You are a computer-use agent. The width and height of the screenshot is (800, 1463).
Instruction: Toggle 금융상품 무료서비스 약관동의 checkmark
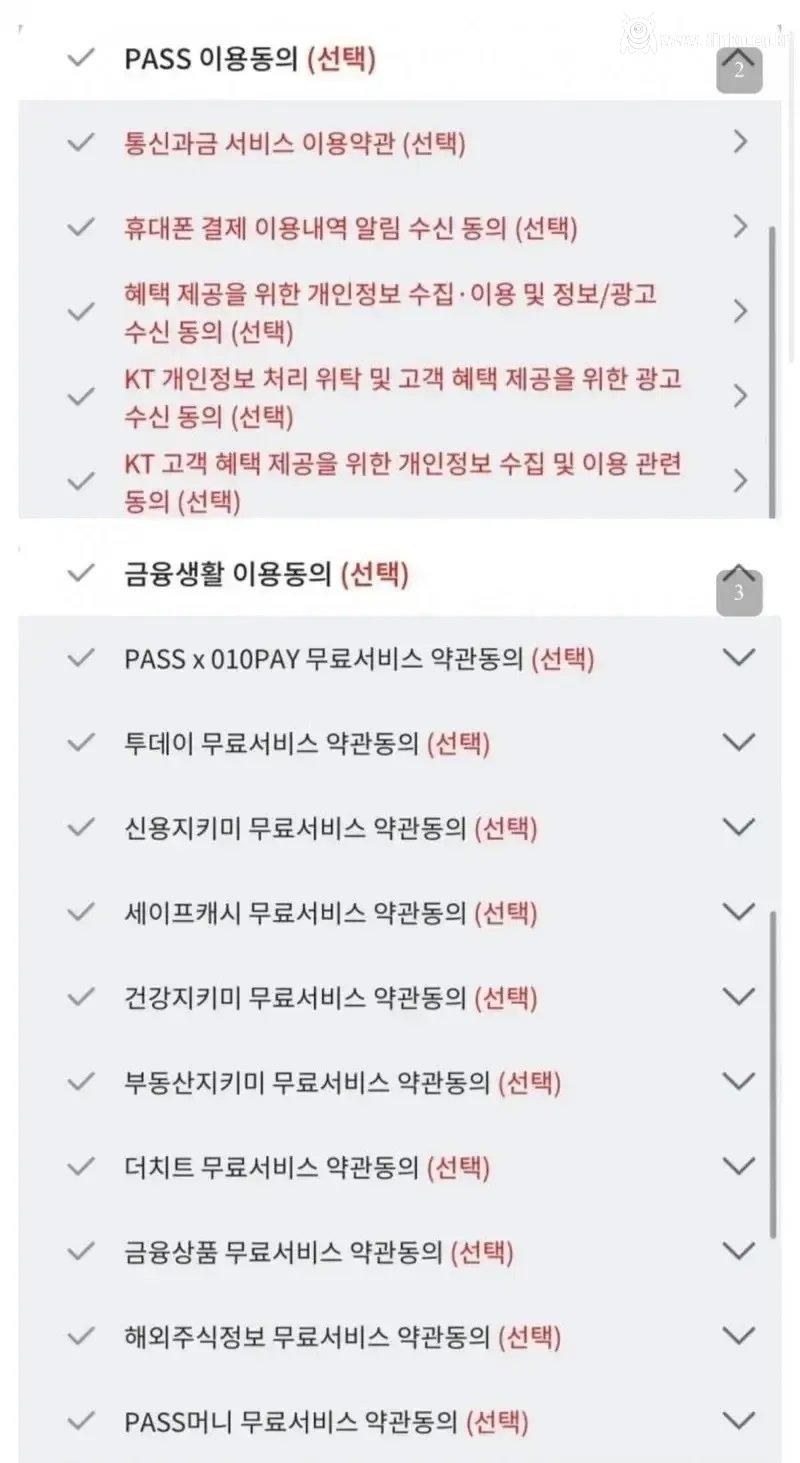(80, 1251)
